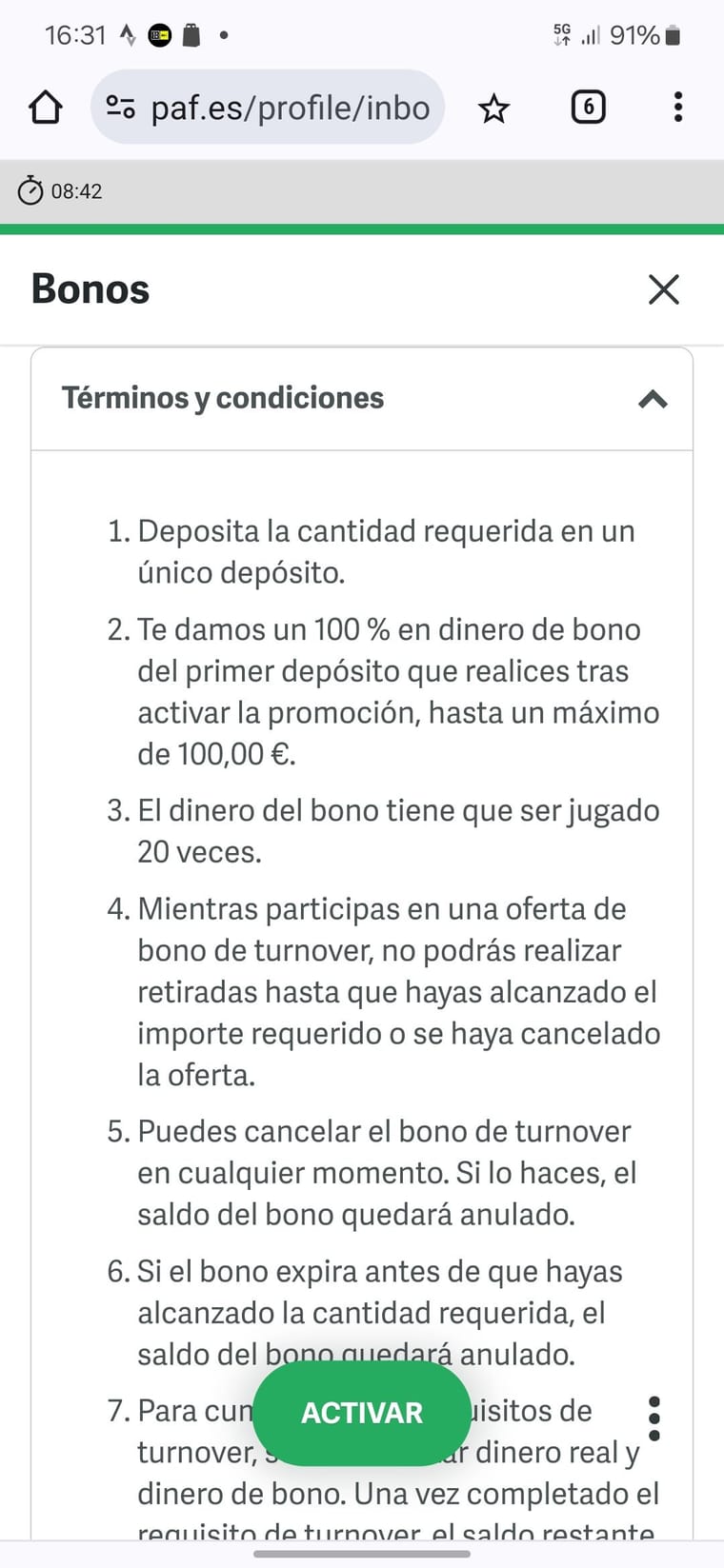The width and height of the screenshot is (724, 1568).
Task: Collapse the Términos y condiciones section
Action: (653, 399)
